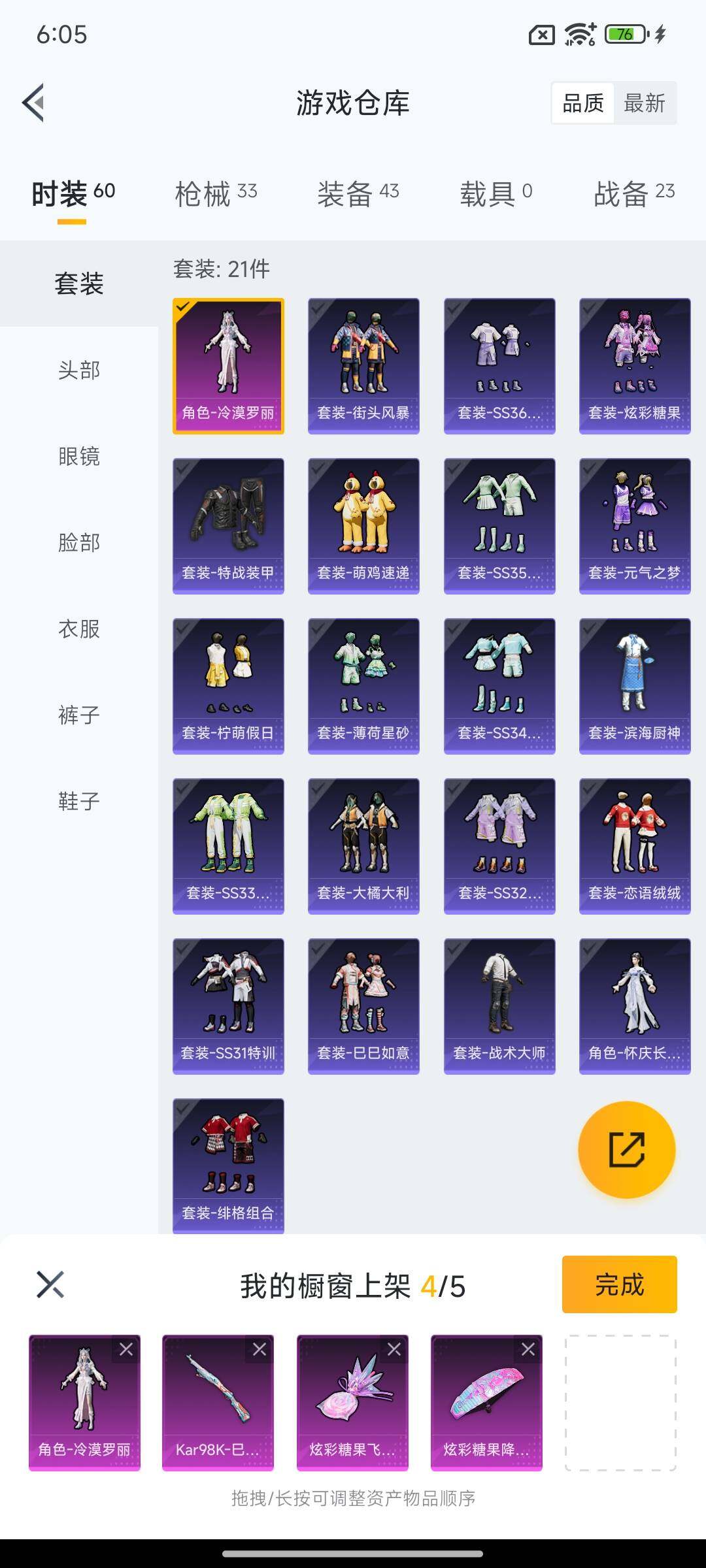Confirm listing with the 完成 button
706x1568 pixels.
(618, 1284)
